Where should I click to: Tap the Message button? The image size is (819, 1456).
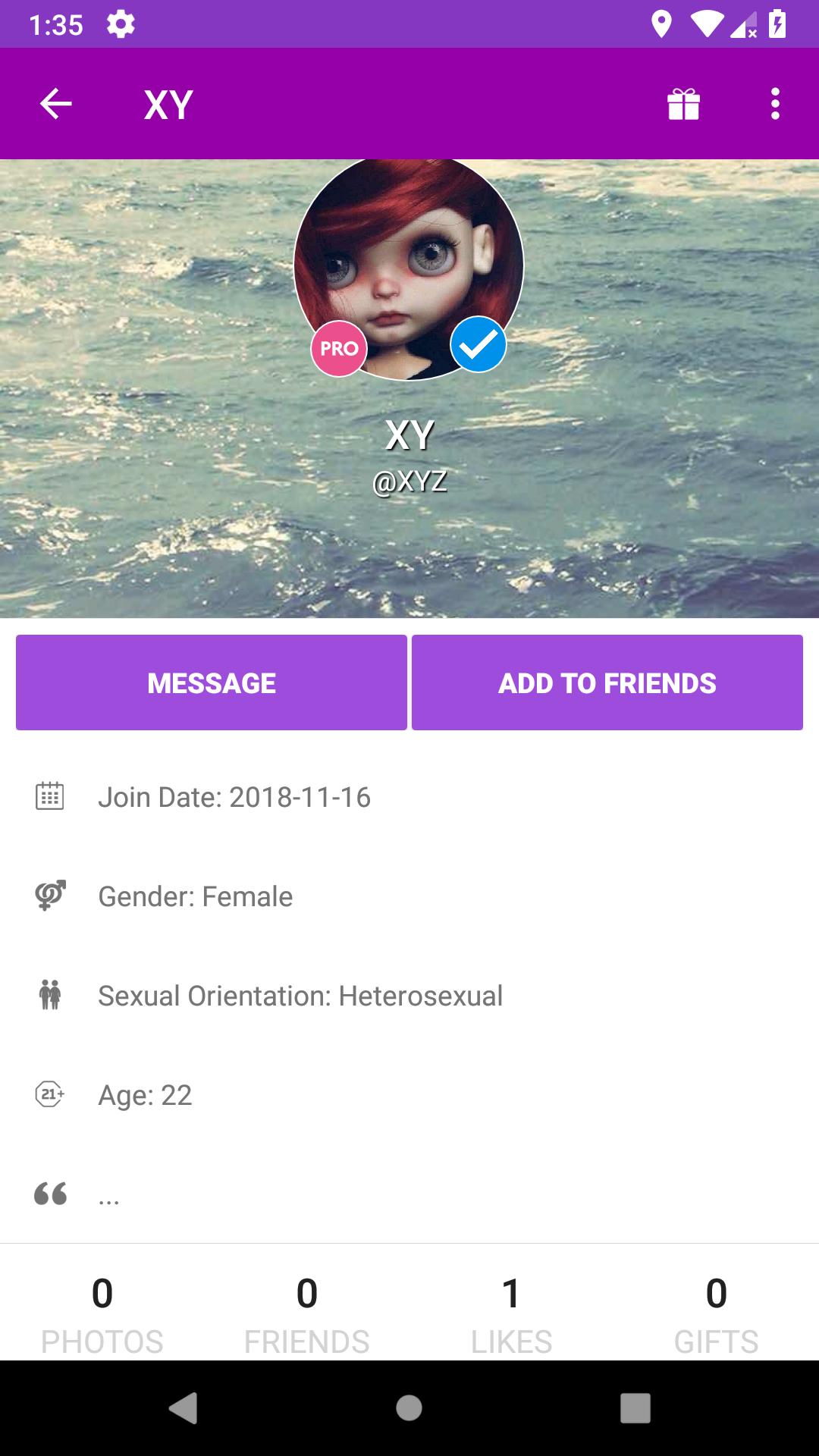click(212, 682)
